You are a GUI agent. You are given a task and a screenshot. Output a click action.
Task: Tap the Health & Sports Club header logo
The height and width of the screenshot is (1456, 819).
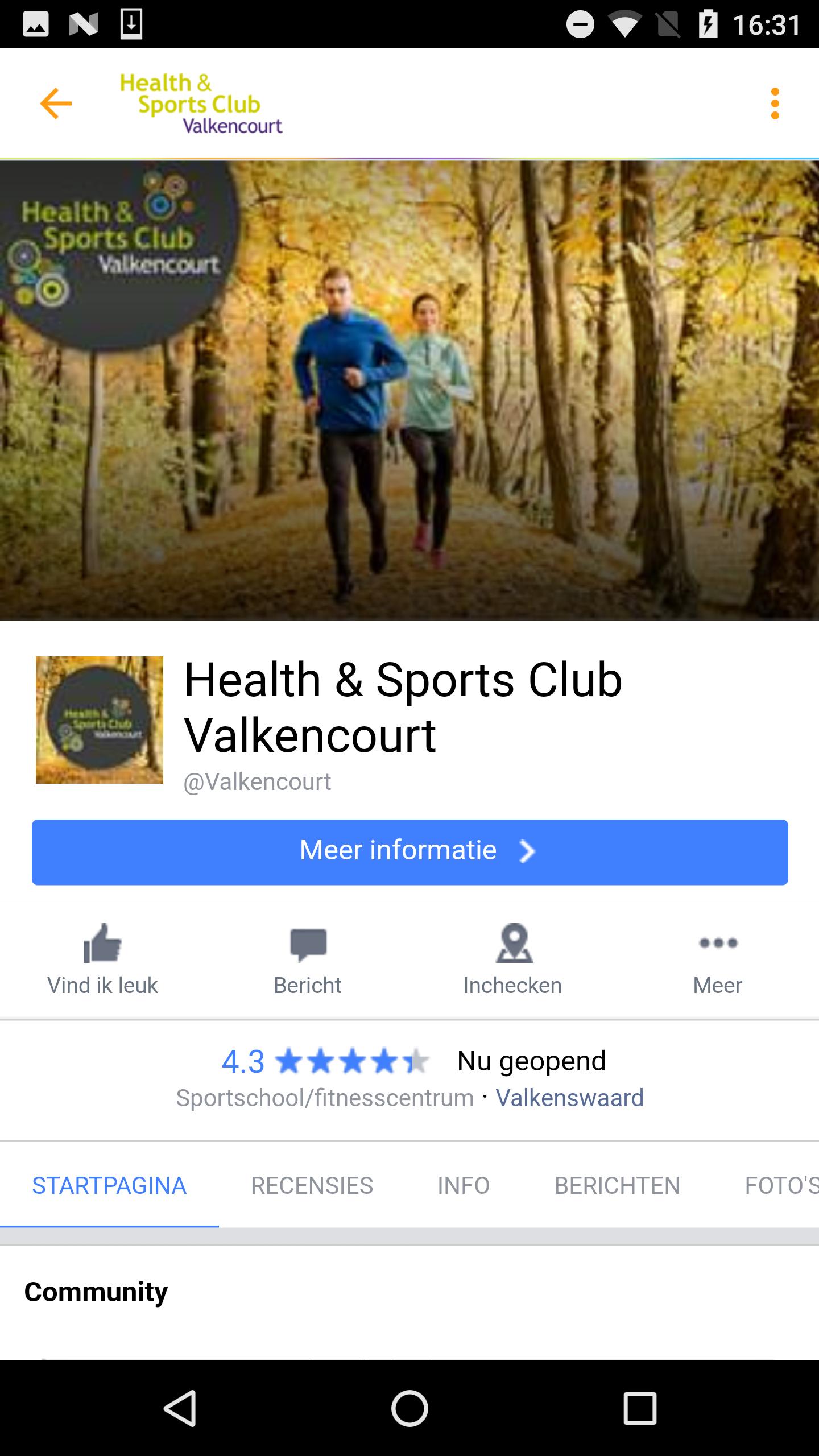[200, 103]
